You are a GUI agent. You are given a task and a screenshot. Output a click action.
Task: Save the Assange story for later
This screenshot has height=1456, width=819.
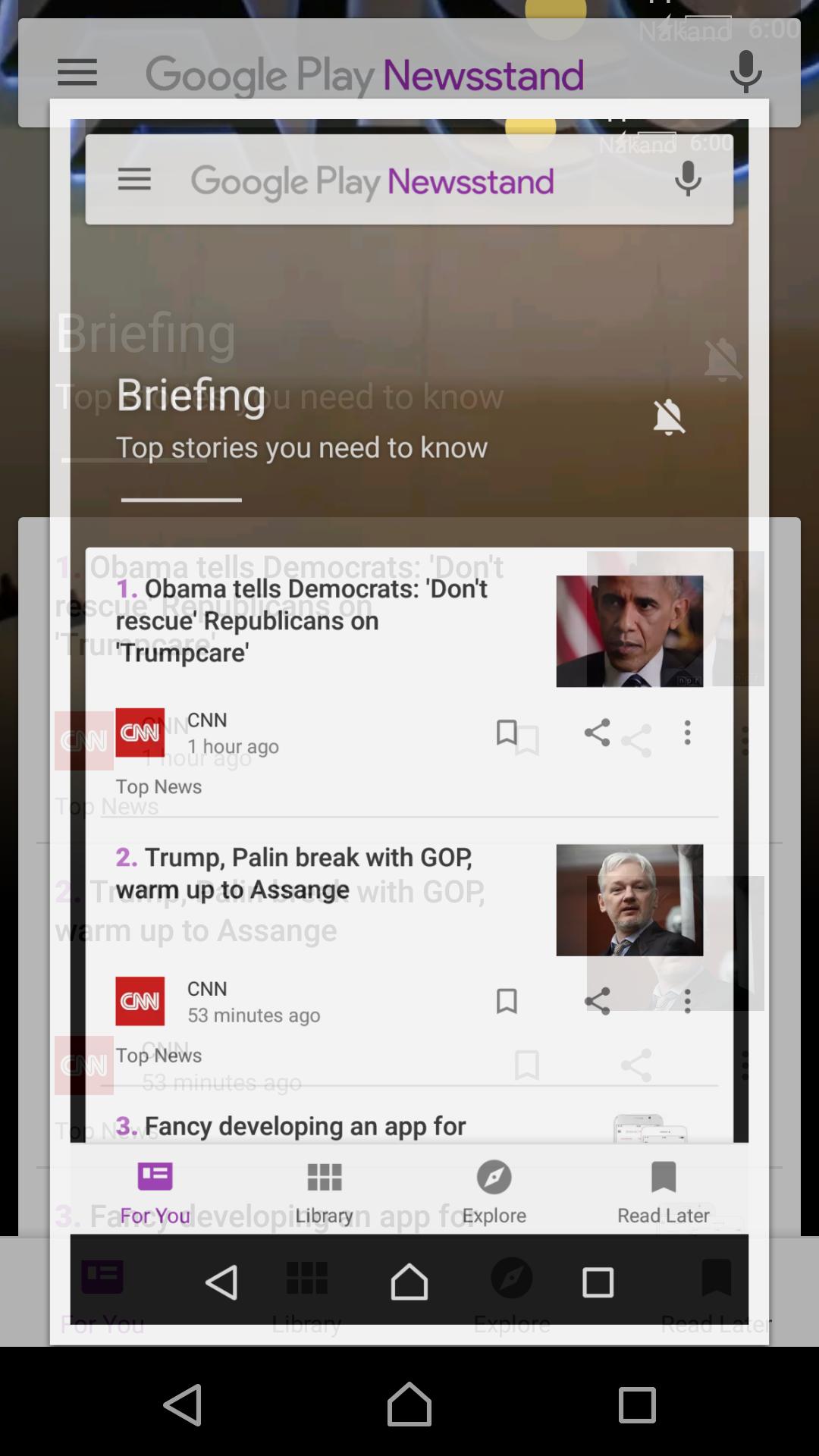tap(507, 1001)
